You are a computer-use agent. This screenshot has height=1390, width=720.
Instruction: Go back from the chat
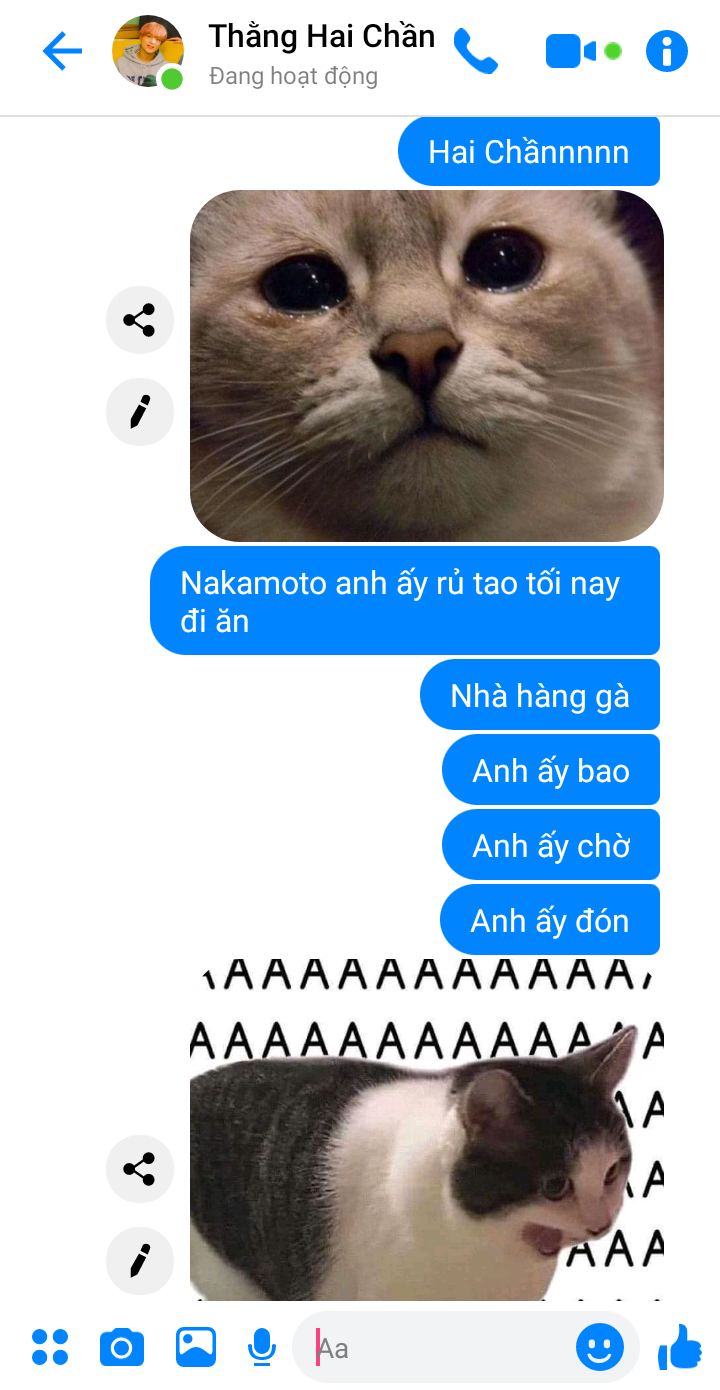click(x=62, y=51)
